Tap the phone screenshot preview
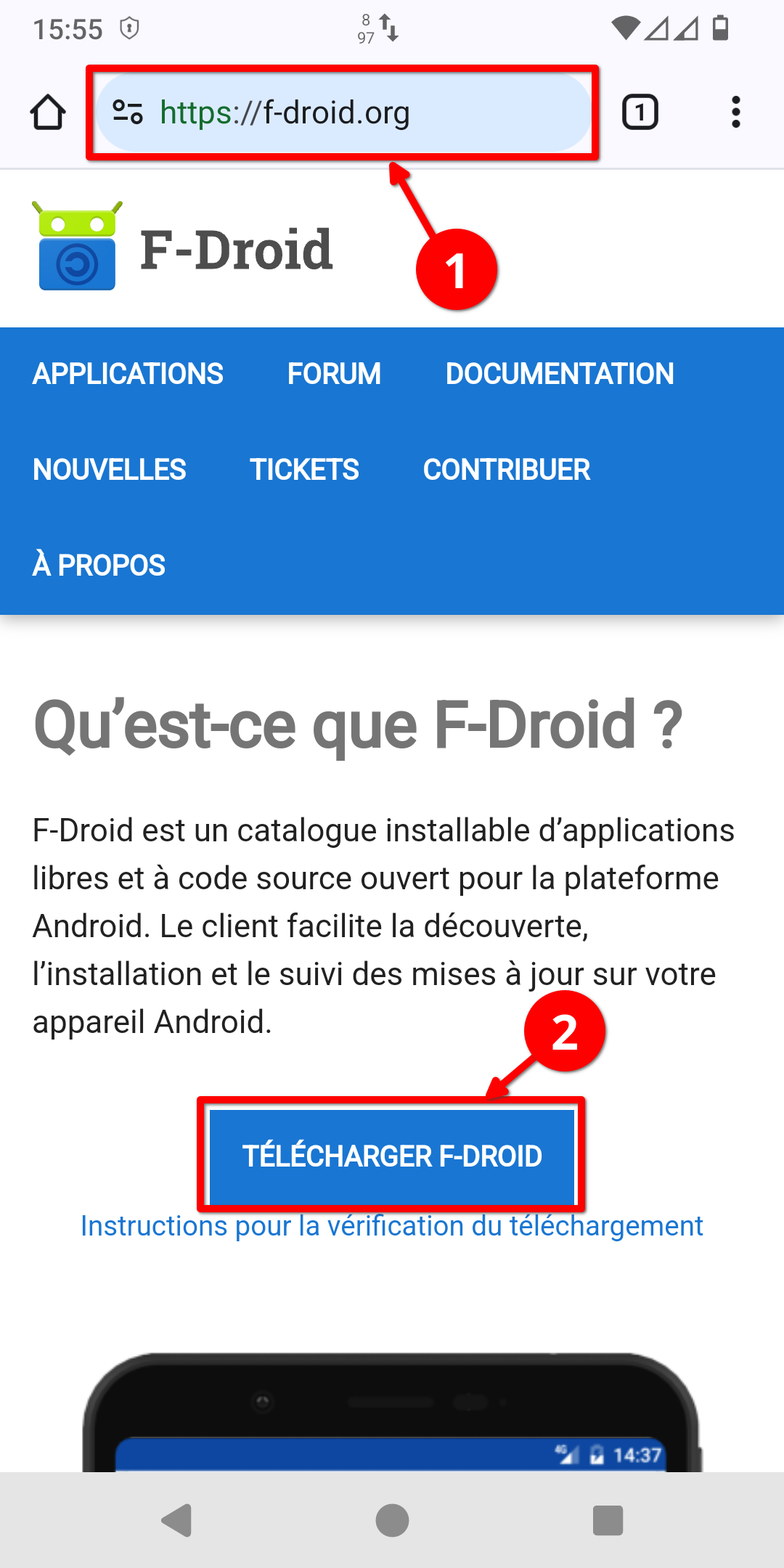This screenshot has height=1568, width=784. click(392, 1416)
